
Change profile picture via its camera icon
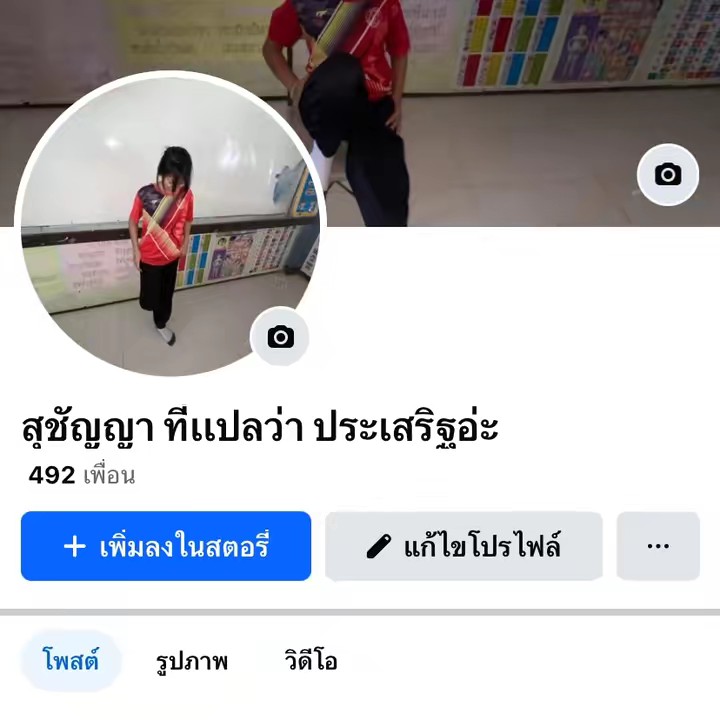pyautogui.click(x=280, y=337)
